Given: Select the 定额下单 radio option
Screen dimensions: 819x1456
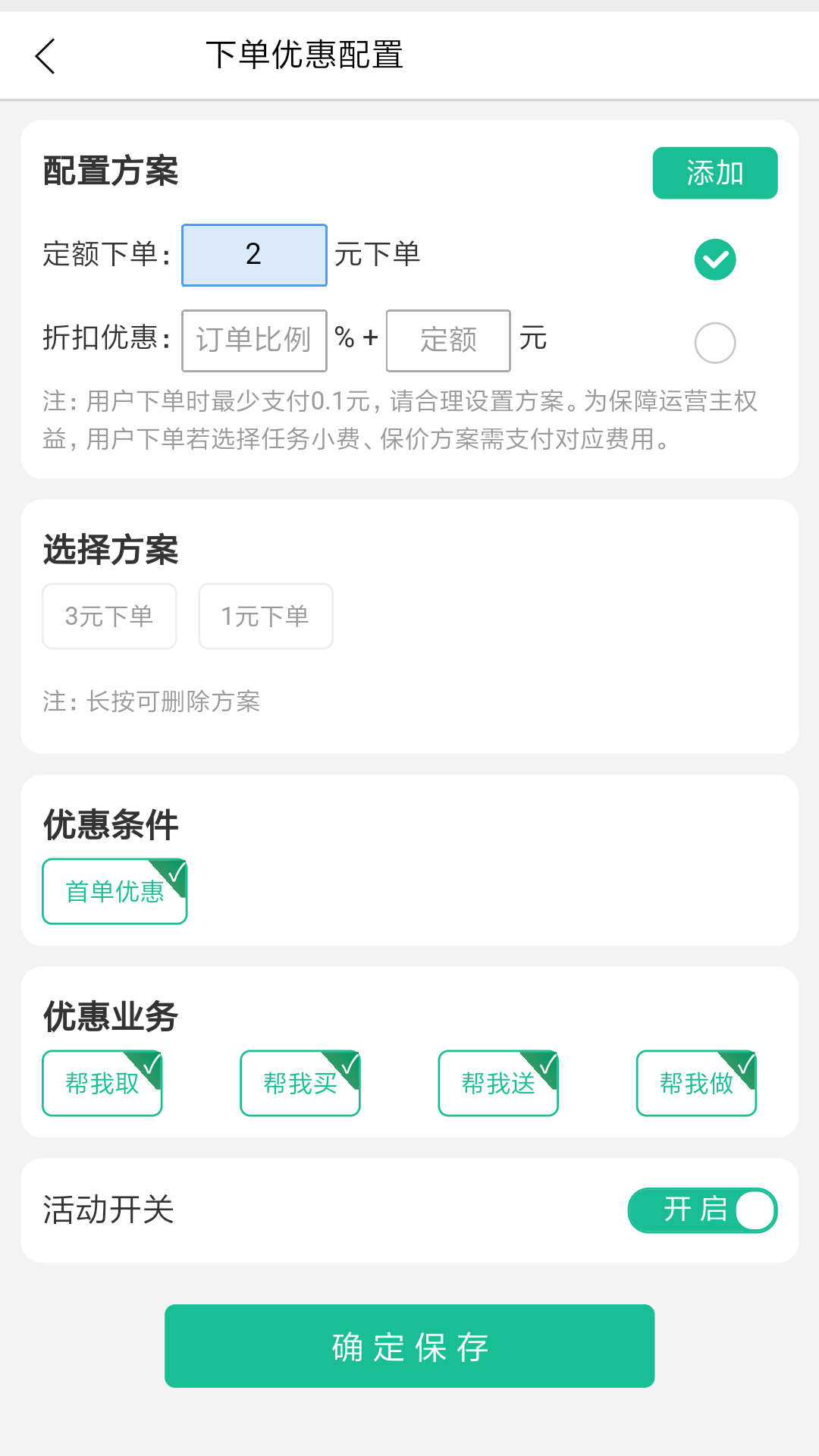Looking at the screenshot, I should 714,259.
